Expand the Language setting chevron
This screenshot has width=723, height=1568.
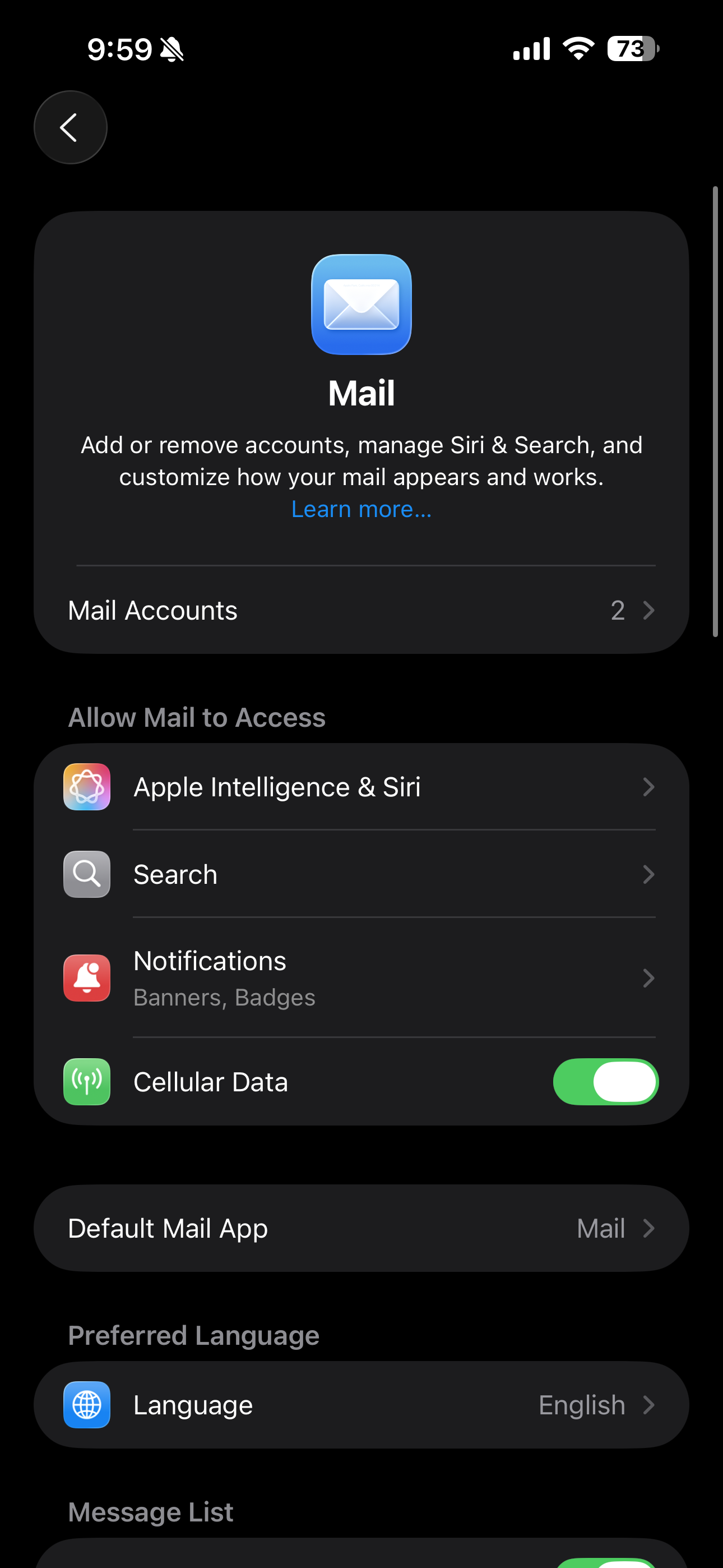click(x=649, y=1405)
